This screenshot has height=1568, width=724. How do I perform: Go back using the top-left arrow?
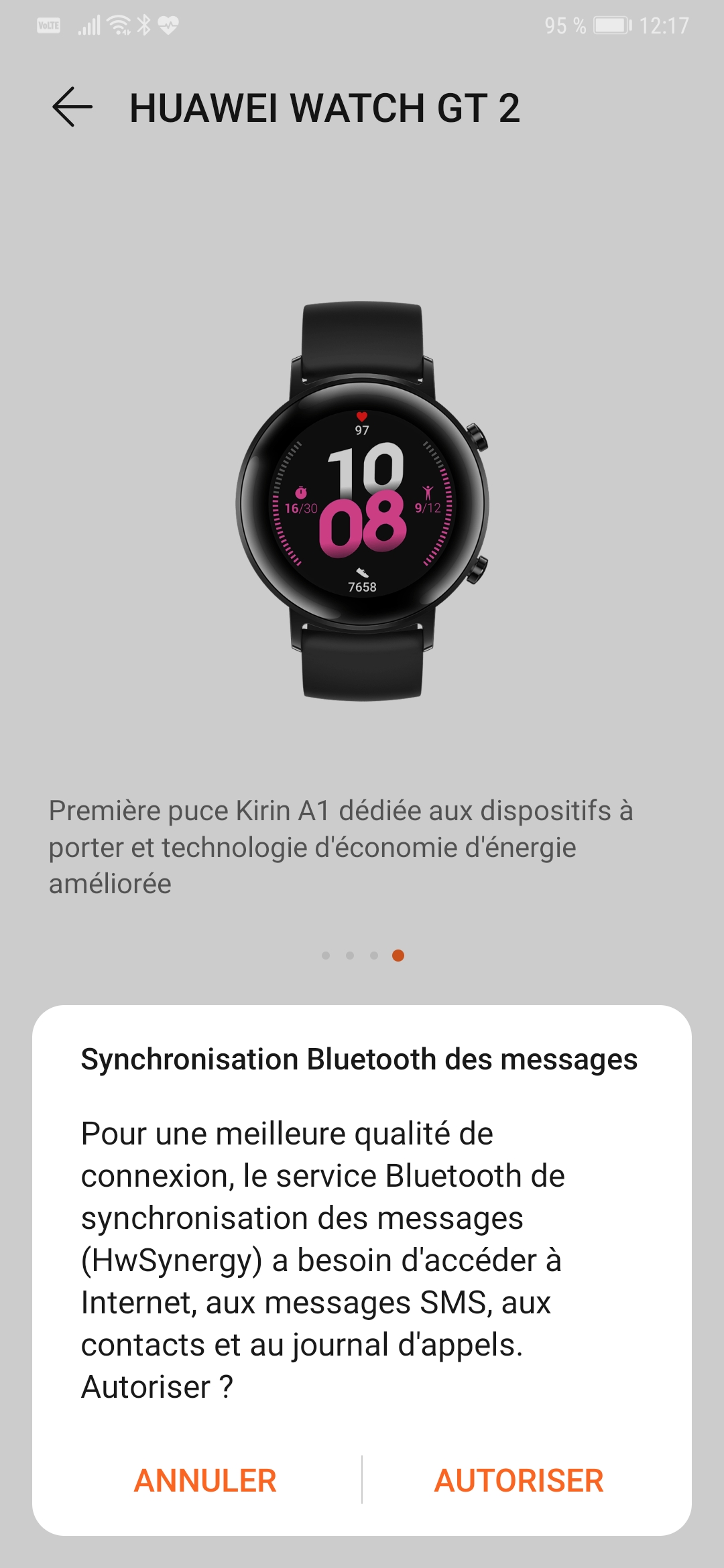click(x=72, y=107)
